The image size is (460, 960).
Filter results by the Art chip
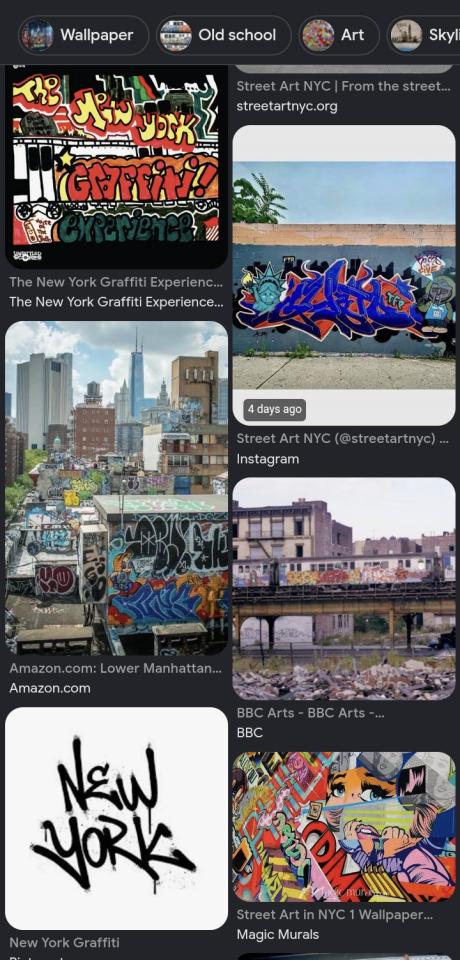point(339,35)
